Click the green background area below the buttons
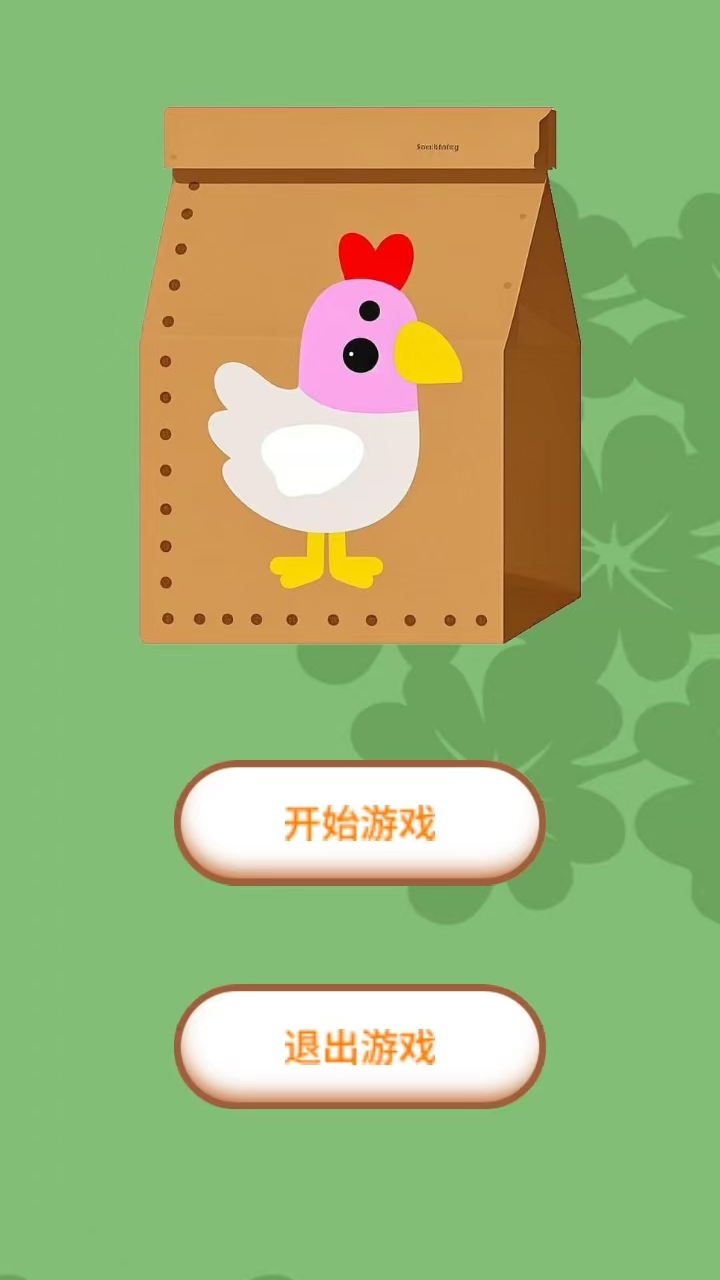The height and width of the screenshot is (1280, 720). [360, 1200]
